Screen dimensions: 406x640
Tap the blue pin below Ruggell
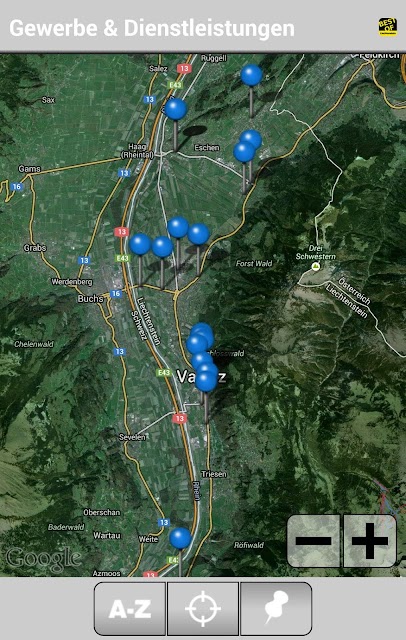coord(251,75)
